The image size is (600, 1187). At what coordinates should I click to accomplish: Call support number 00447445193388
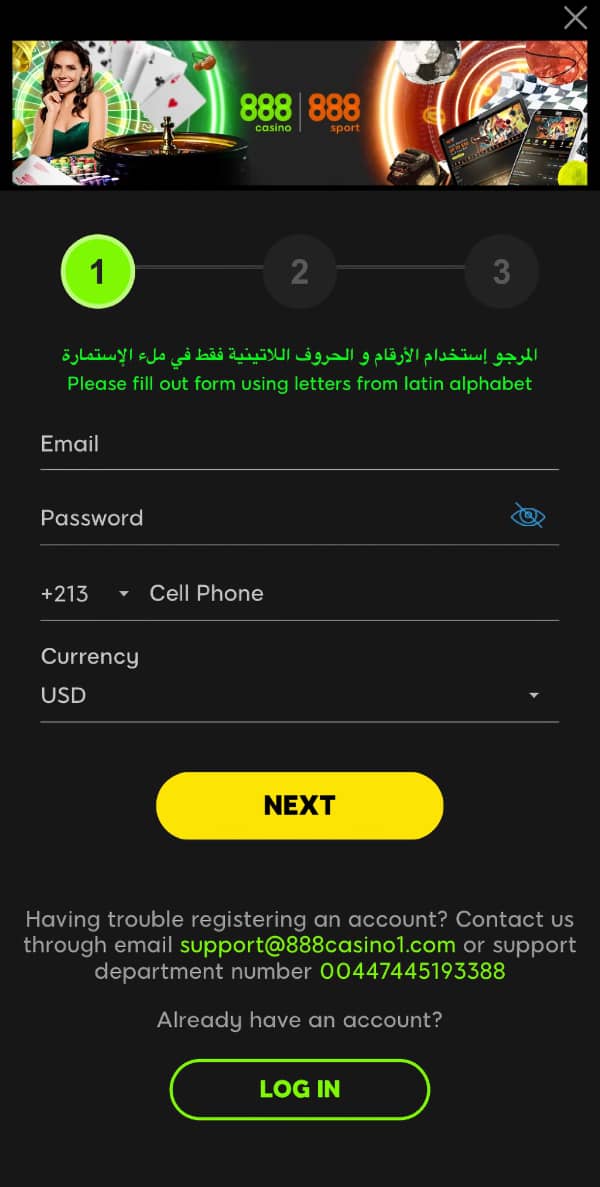pyautogui.click(x=412, y=971)
